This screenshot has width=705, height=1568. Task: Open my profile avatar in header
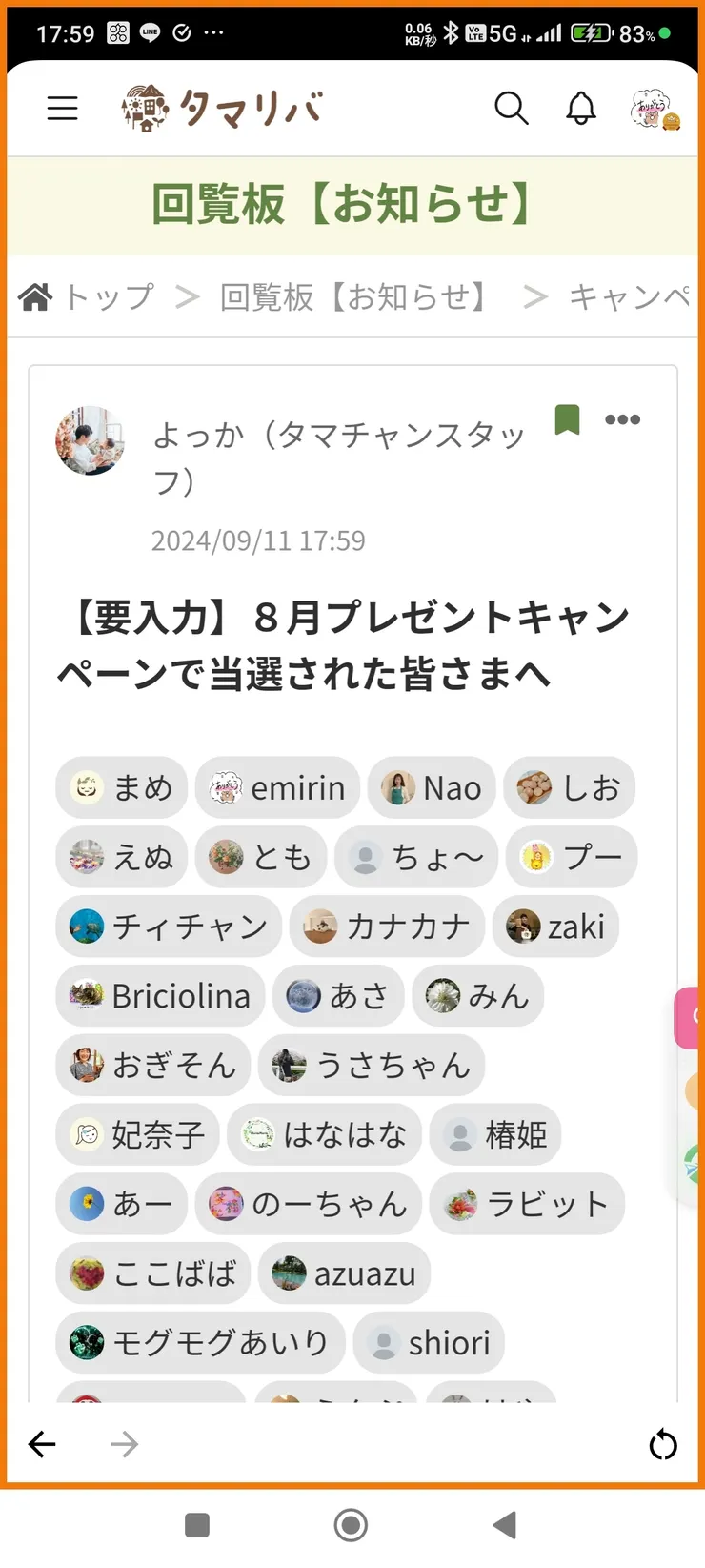pyautogui.click(x=654, y=109)
